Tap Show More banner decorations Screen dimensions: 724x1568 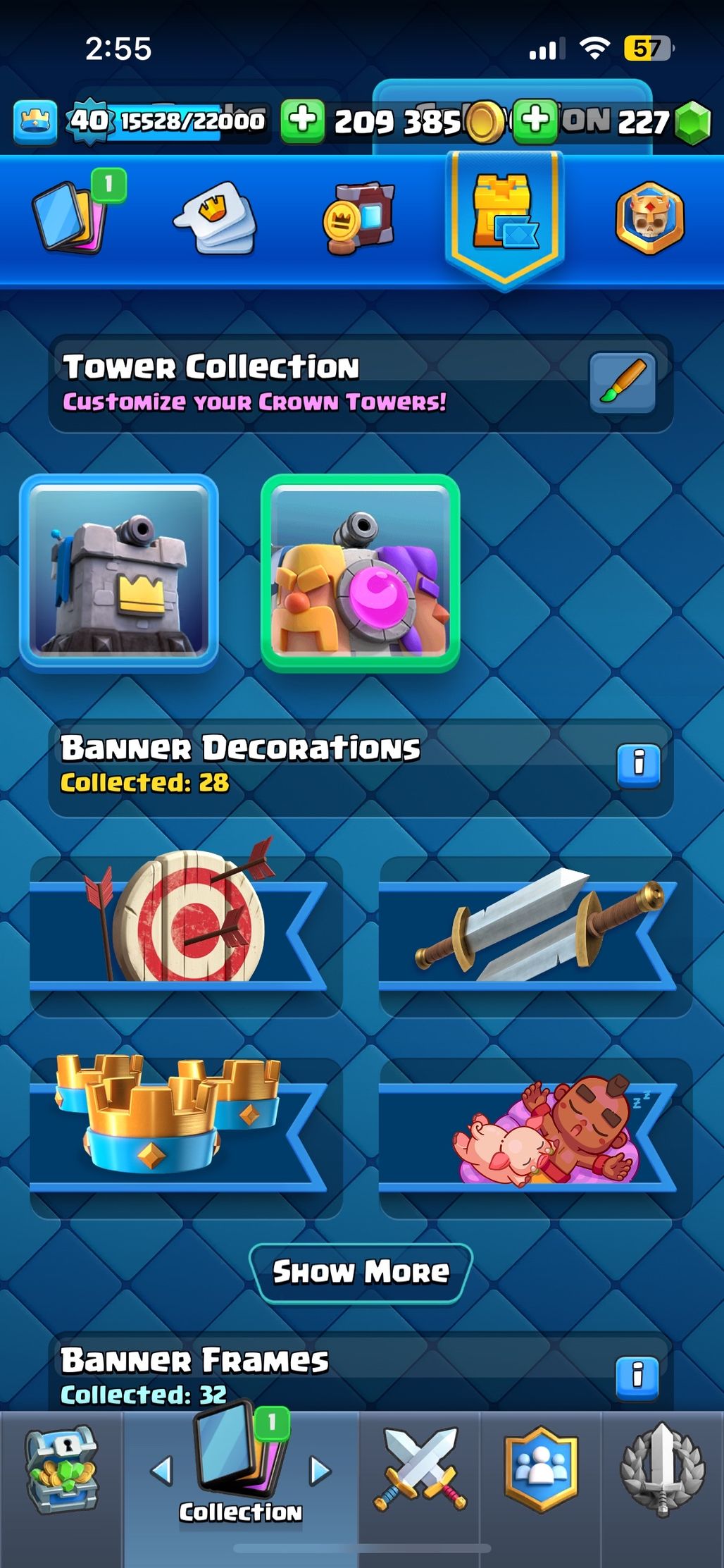click(x=361, y=1273)
